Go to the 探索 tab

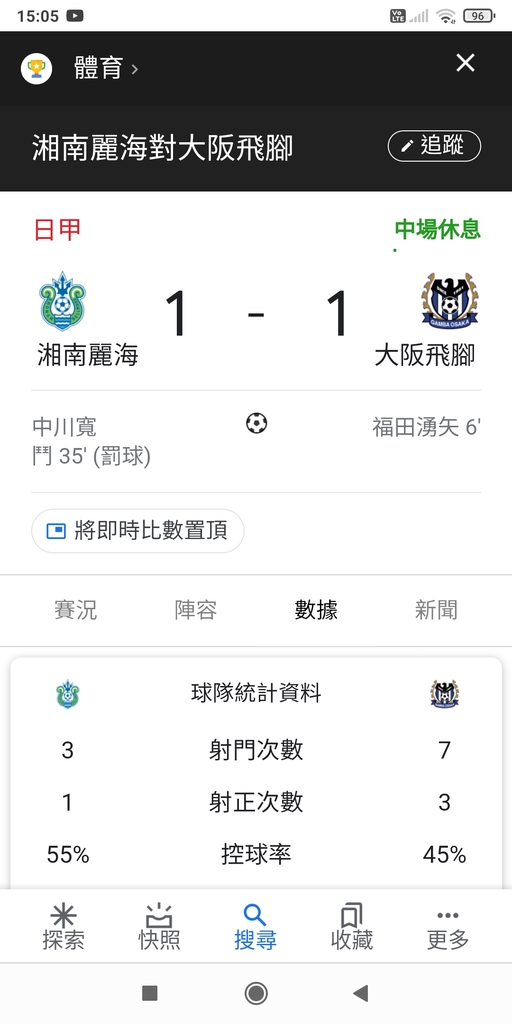[63, 927]
